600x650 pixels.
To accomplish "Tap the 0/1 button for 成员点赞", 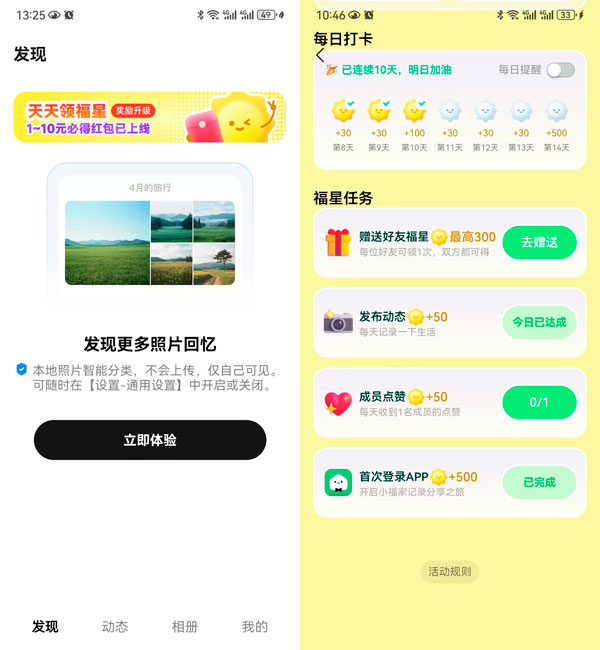I will [539, 402].
